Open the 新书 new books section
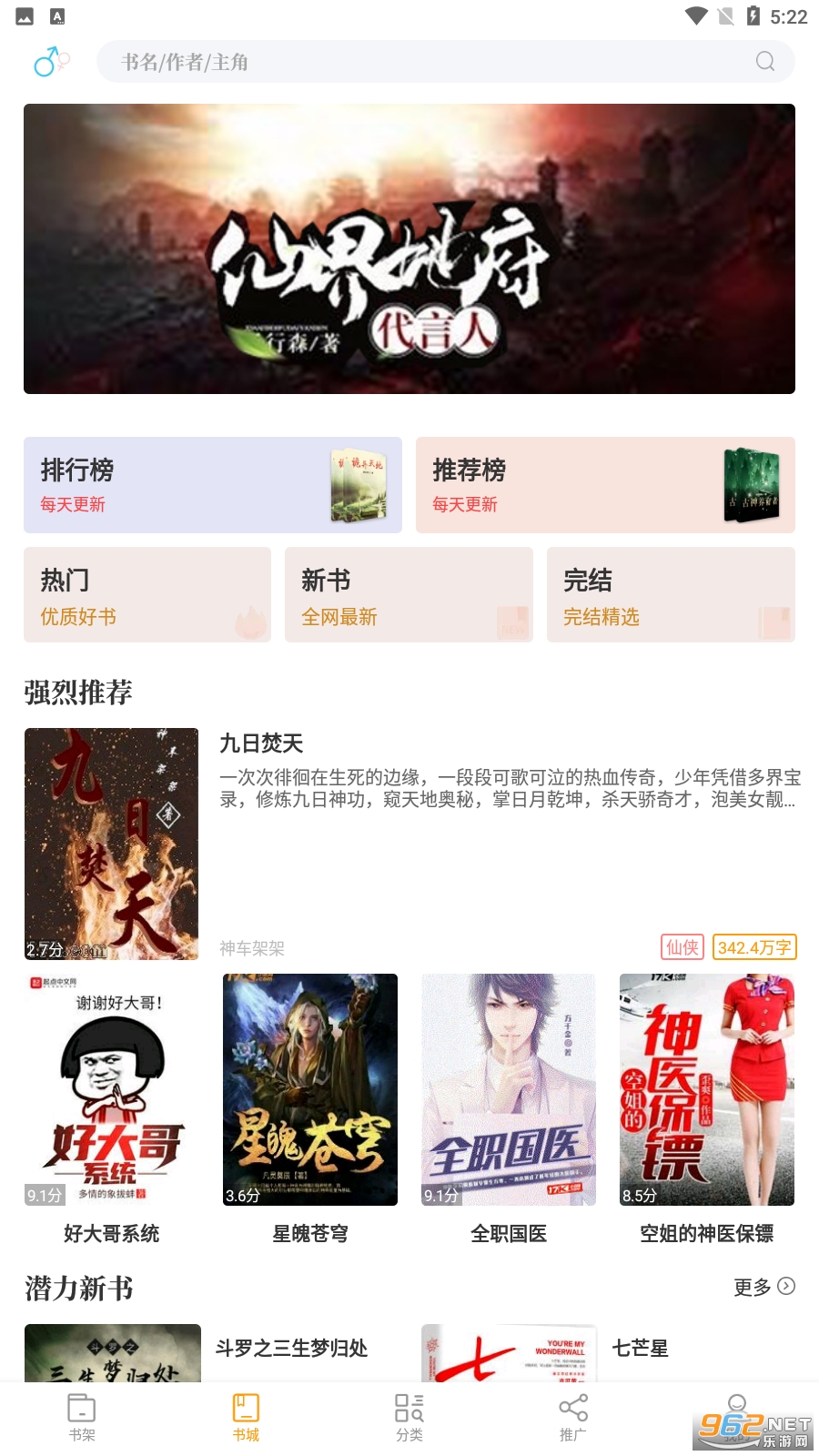This screenshot has width=819, height=1456. click(x=409, y=595)
